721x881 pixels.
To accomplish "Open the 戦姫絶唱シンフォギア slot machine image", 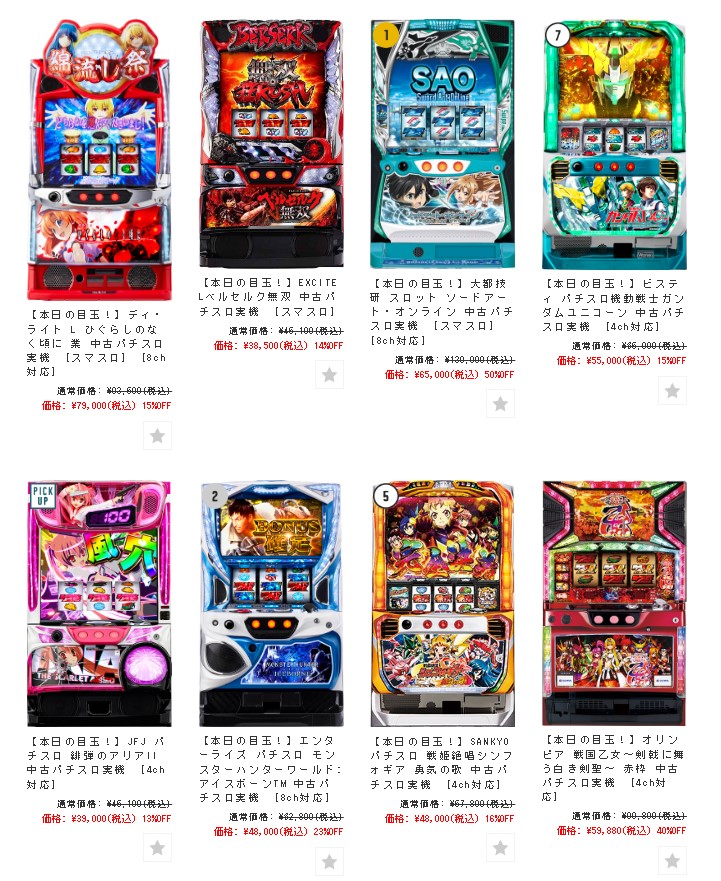I will tap(442, 603).
